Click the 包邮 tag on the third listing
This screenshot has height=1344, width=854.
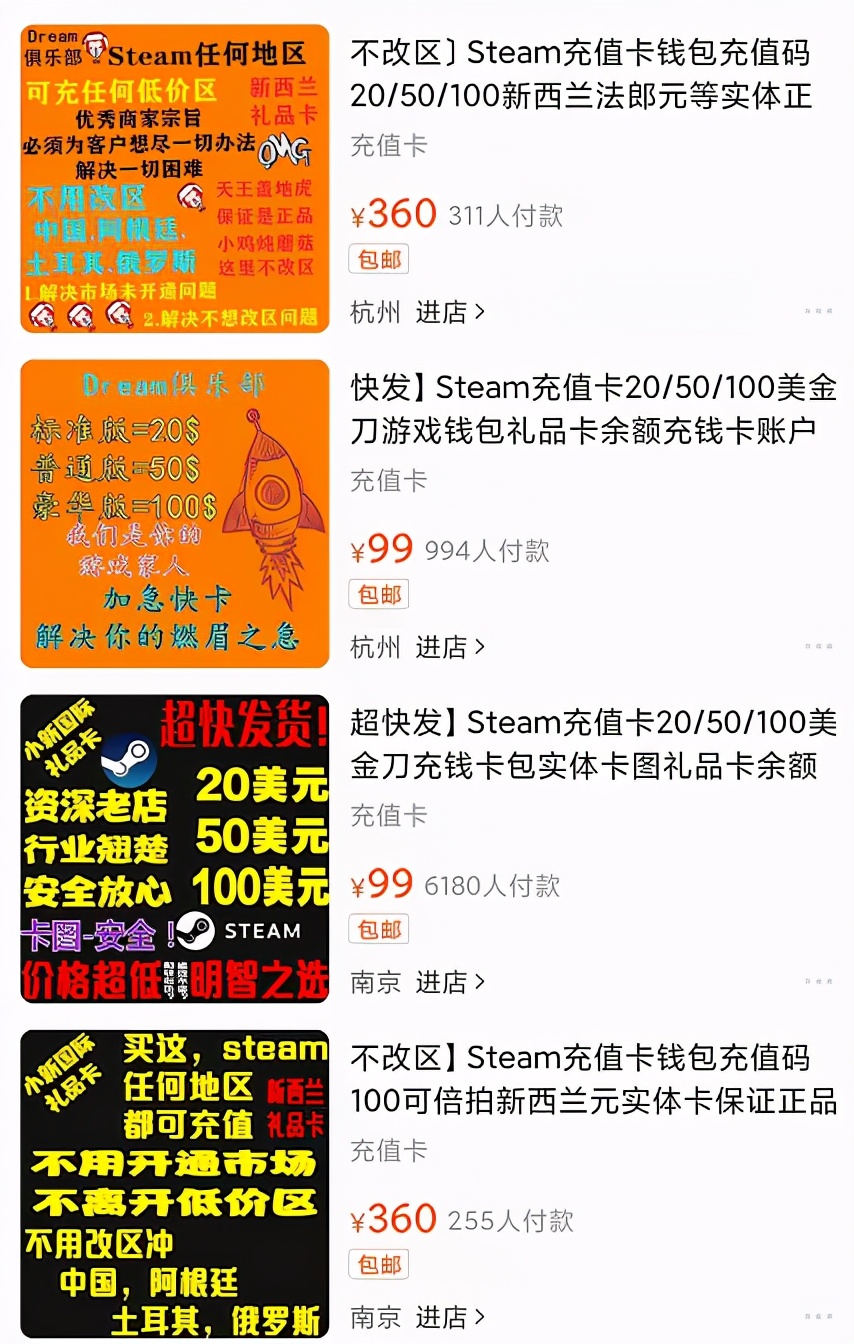[378, 929]
